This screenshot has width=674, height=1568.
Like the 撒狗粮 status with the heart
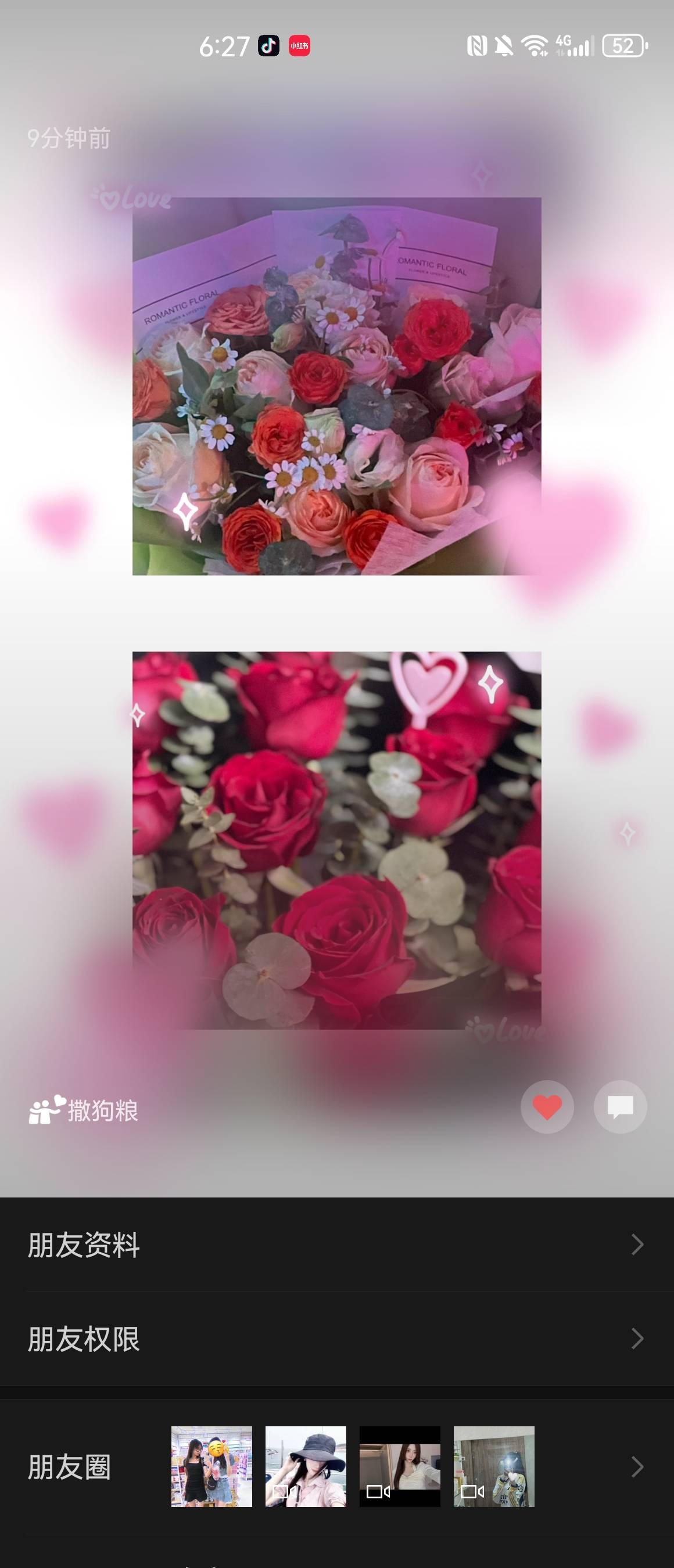pyautogui.click(x=547, y=1107)
